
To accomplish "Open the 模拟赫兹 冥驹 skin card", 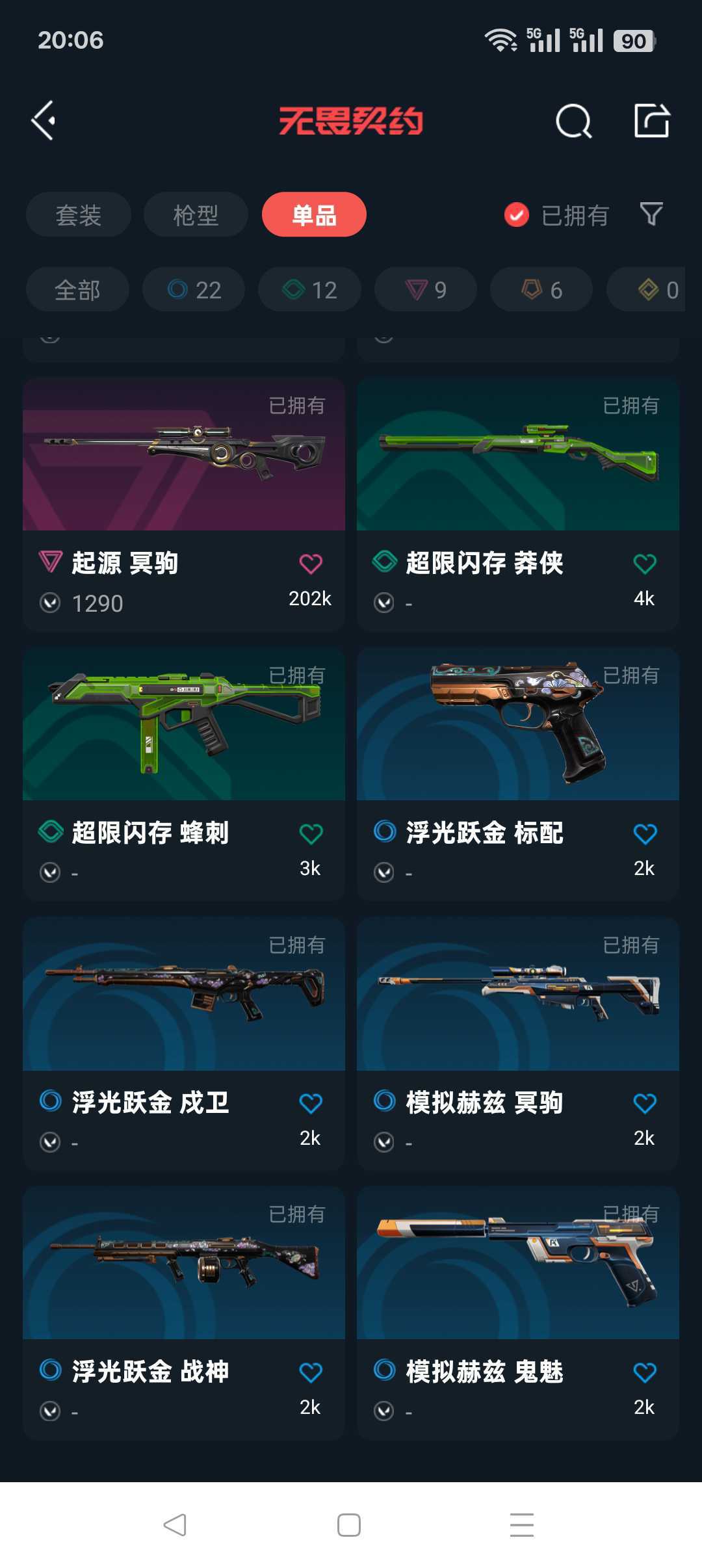I will pyautogui.click(x=518, y=1043).
